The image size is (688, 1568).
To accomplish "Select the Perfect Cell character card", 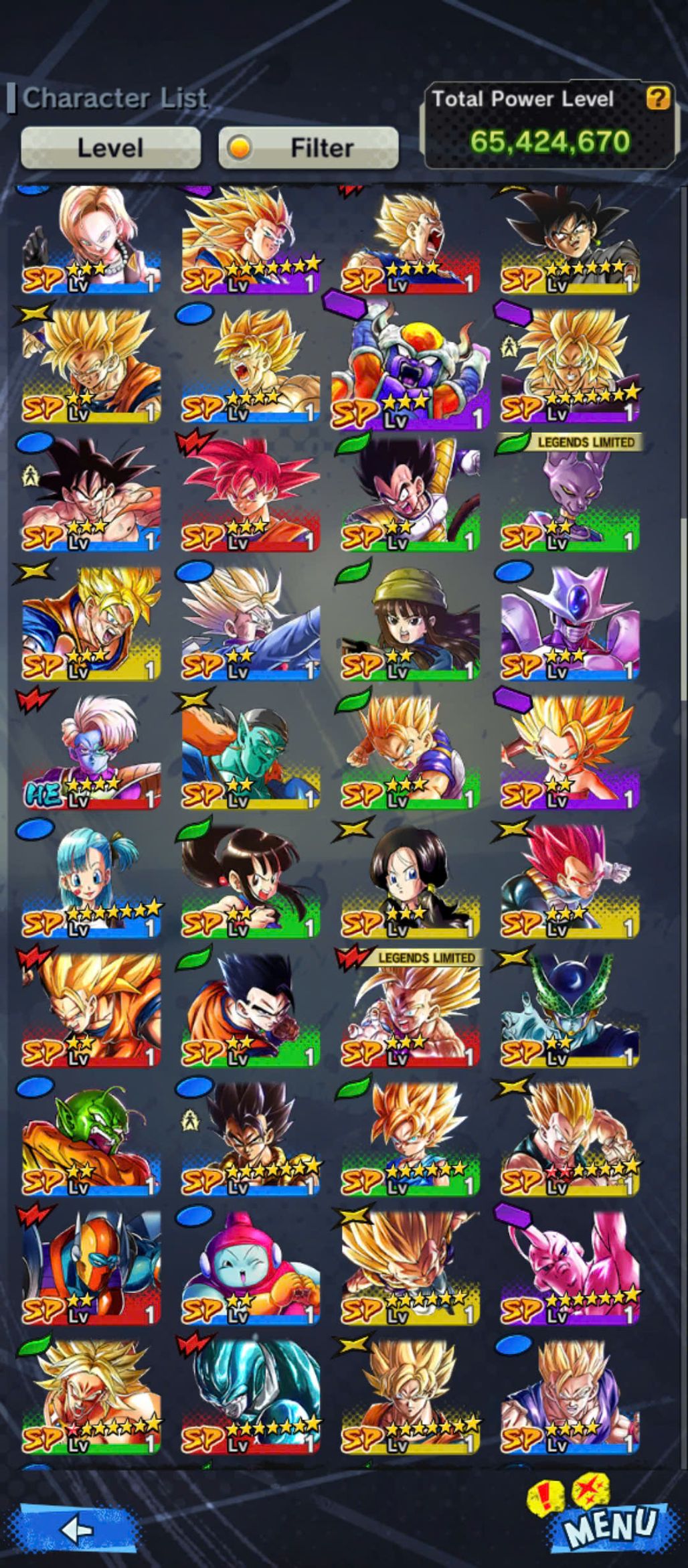I will (570, 1008).
